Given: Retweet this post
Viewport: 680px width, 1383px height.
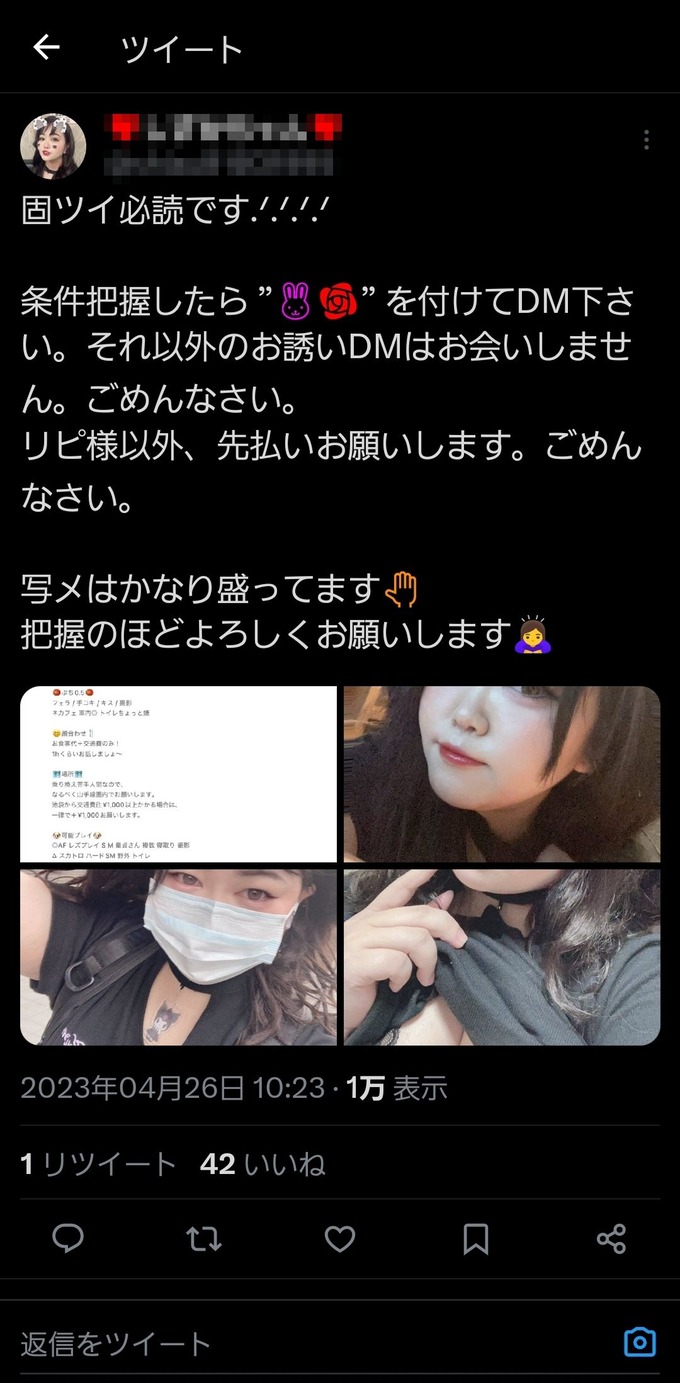Looking at the screenshot, I should 204,1239.
